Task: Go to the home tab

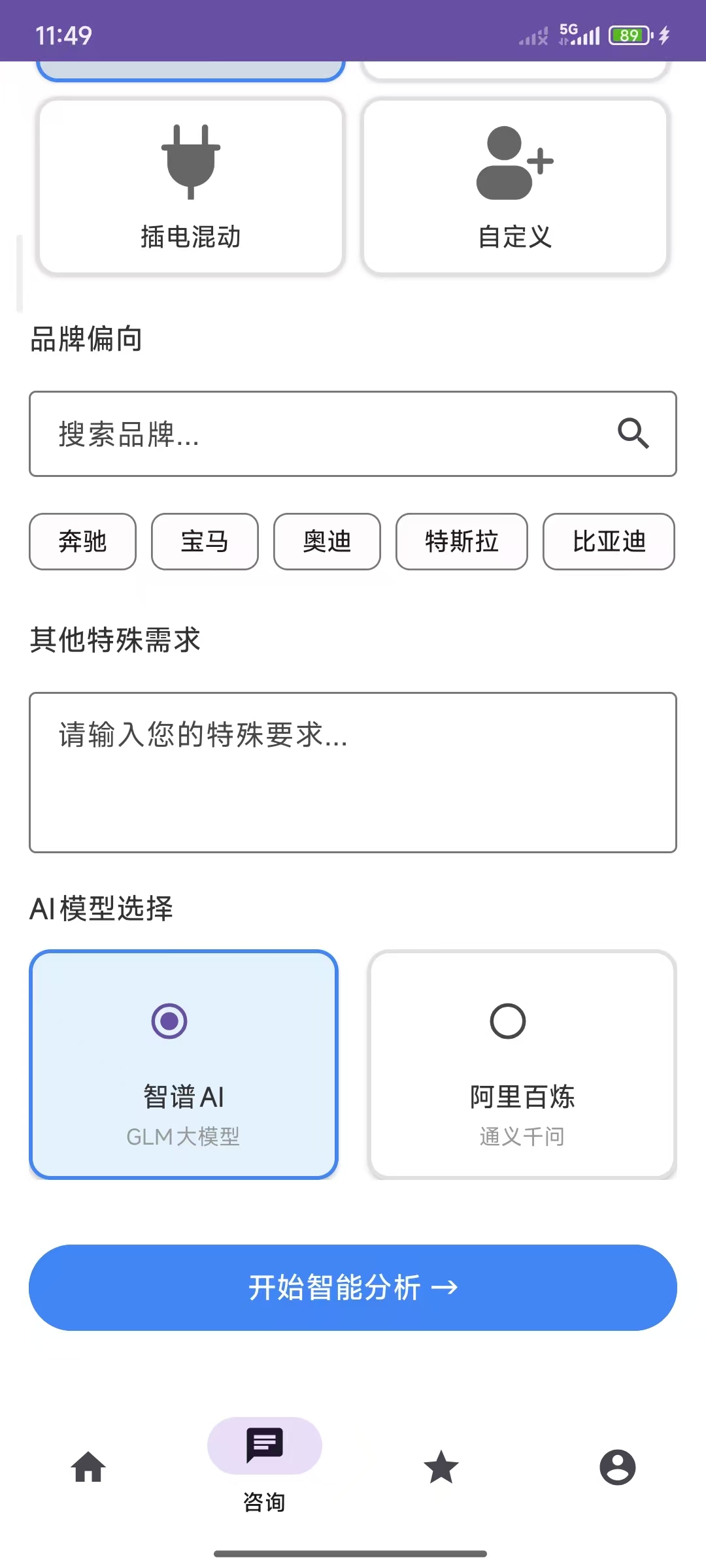Action: click(x=88, y=1467)
